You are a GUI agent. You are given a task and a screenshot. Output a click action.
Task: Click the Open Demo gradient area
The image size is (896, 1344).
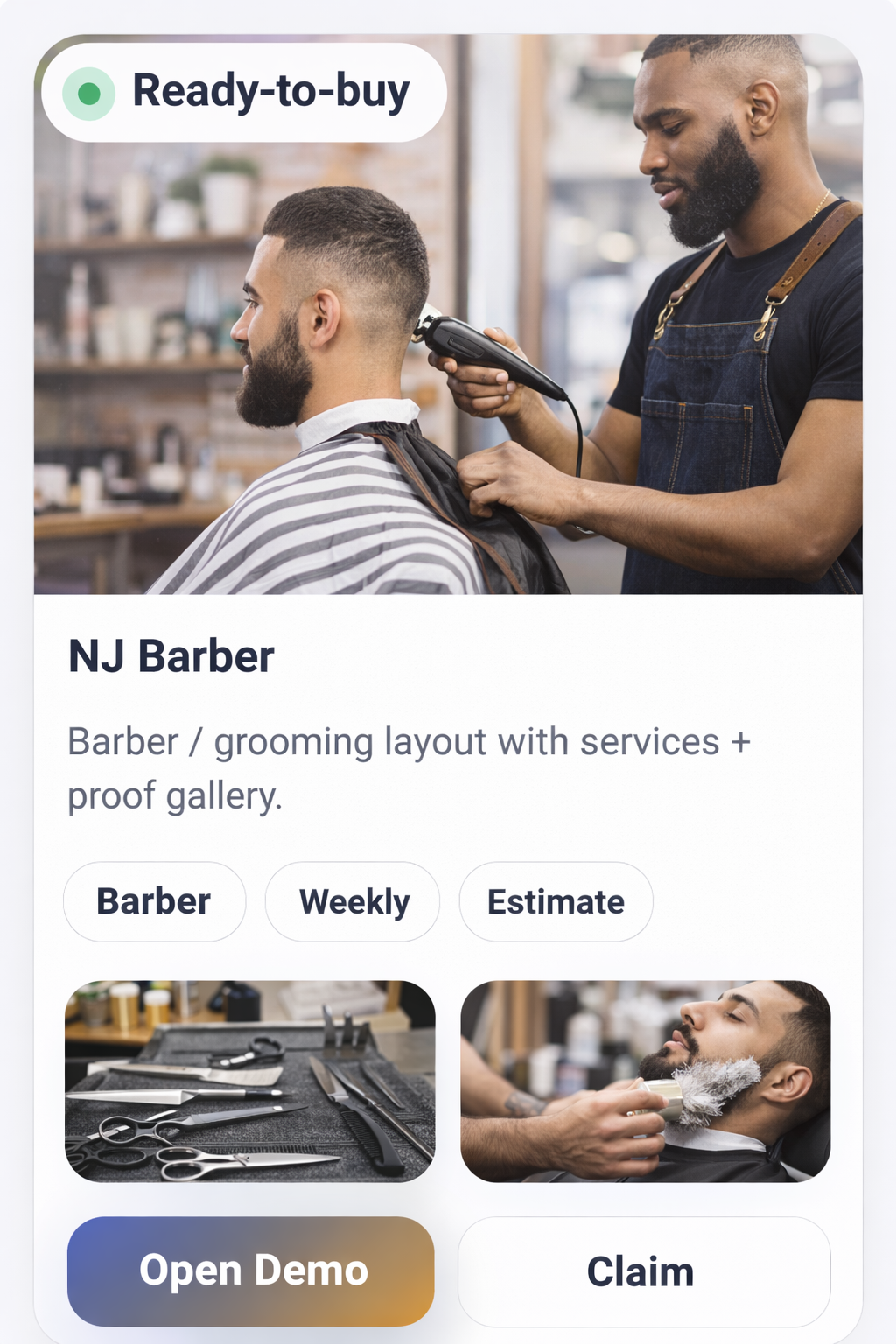(x=251, y=1270)
